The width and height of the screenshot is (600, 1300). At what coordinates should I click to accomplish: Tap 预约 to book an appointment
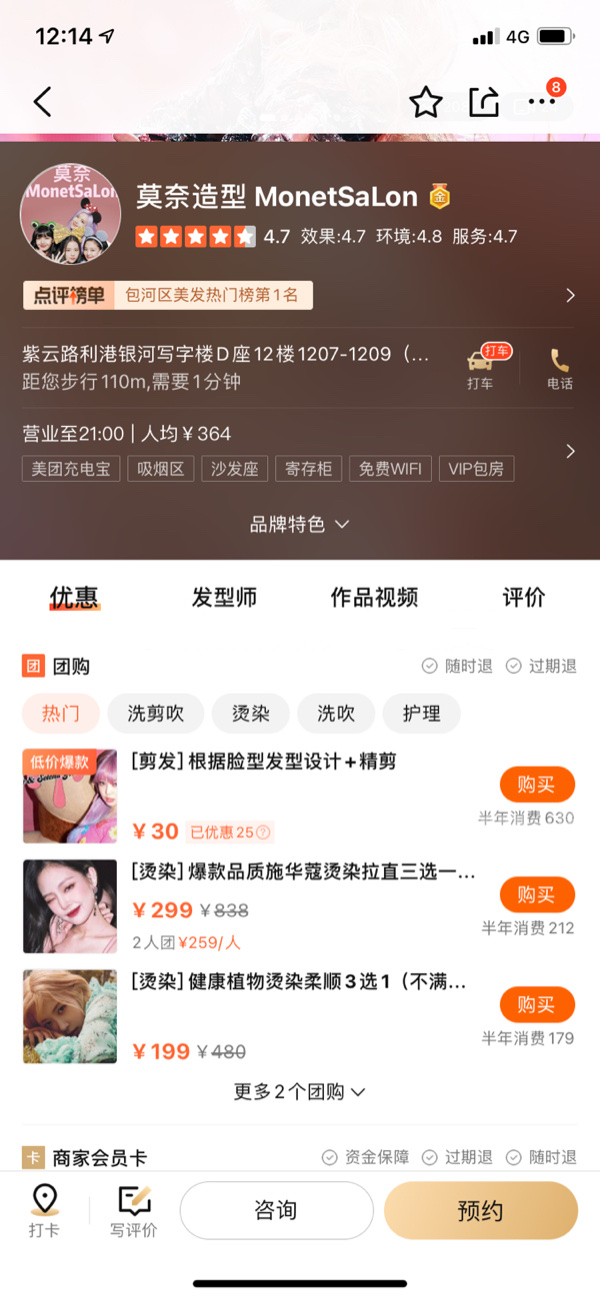tap(480, 1210)
